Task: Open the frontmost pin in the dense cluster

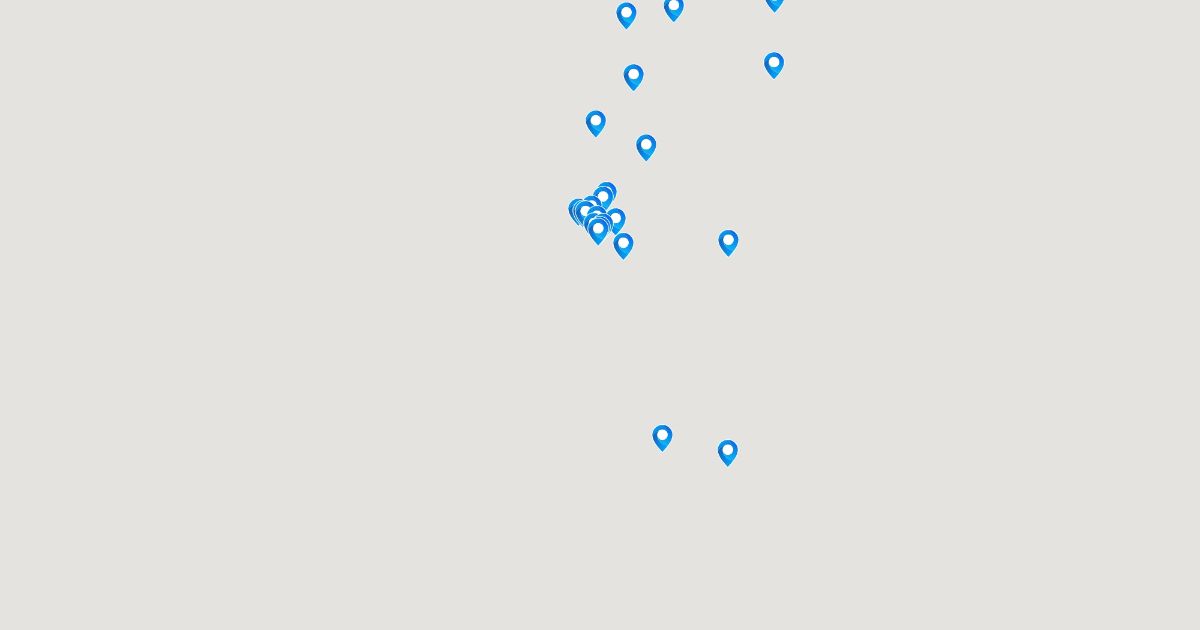Action: 598,231
